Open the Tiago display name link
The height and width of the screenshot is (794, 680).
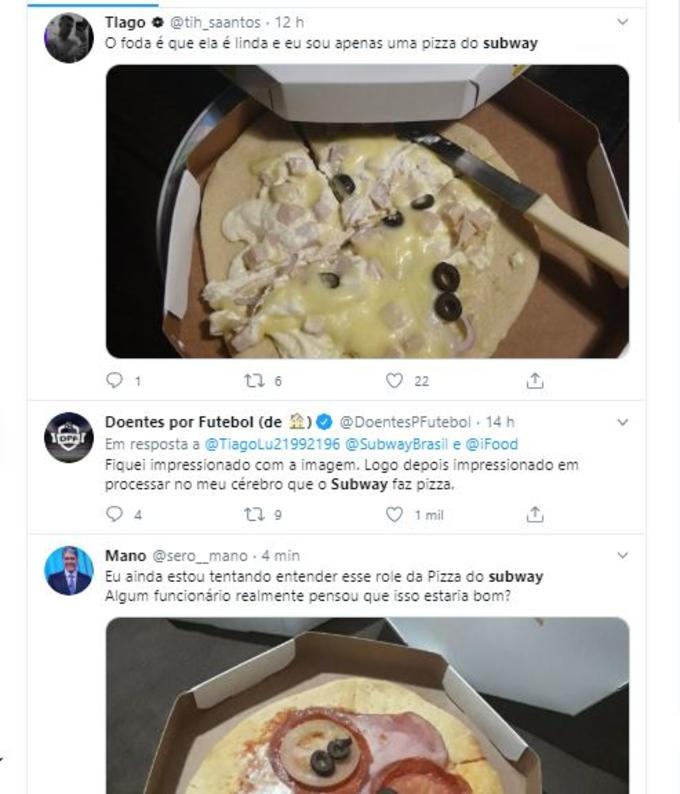pos(124,22)
